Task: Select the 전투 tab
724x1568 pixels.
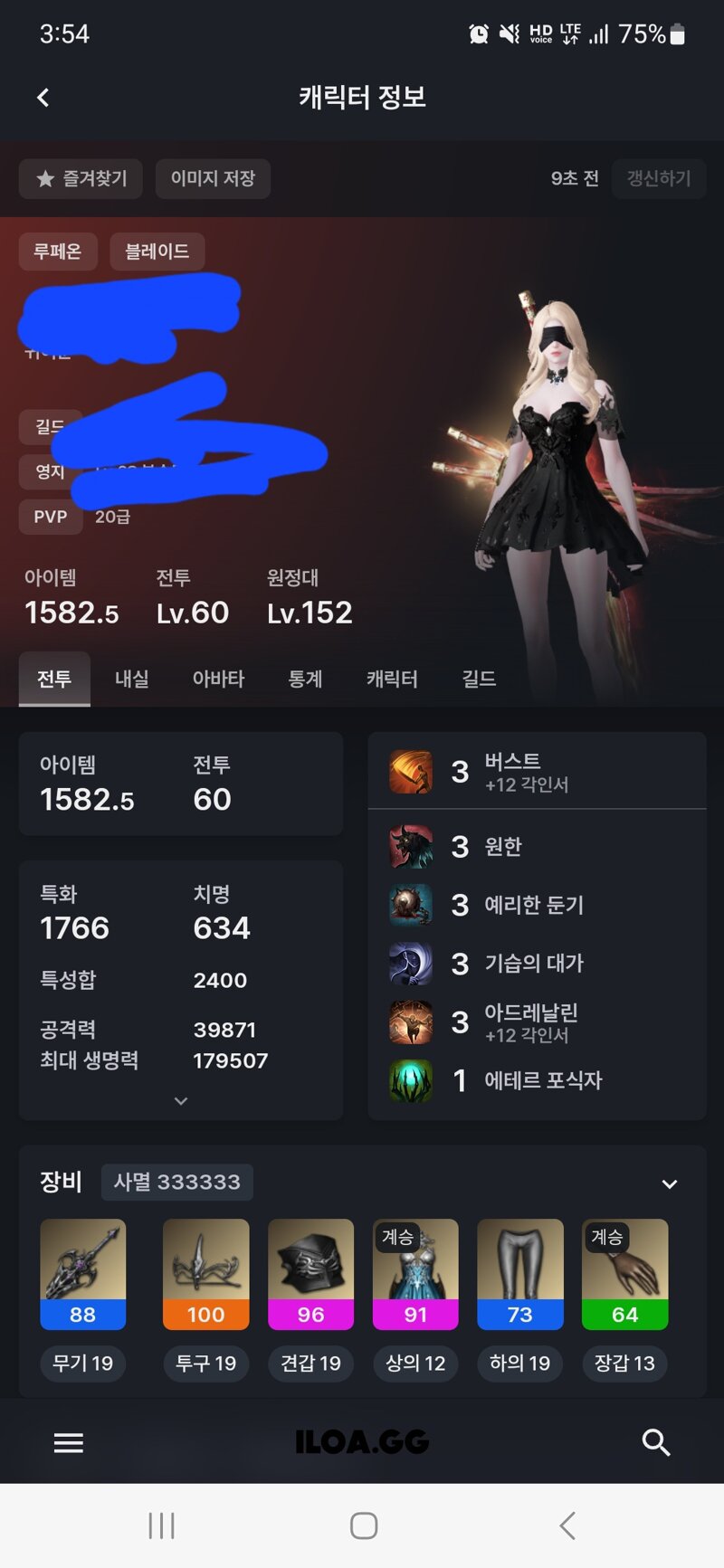Action: click(54, 679)
